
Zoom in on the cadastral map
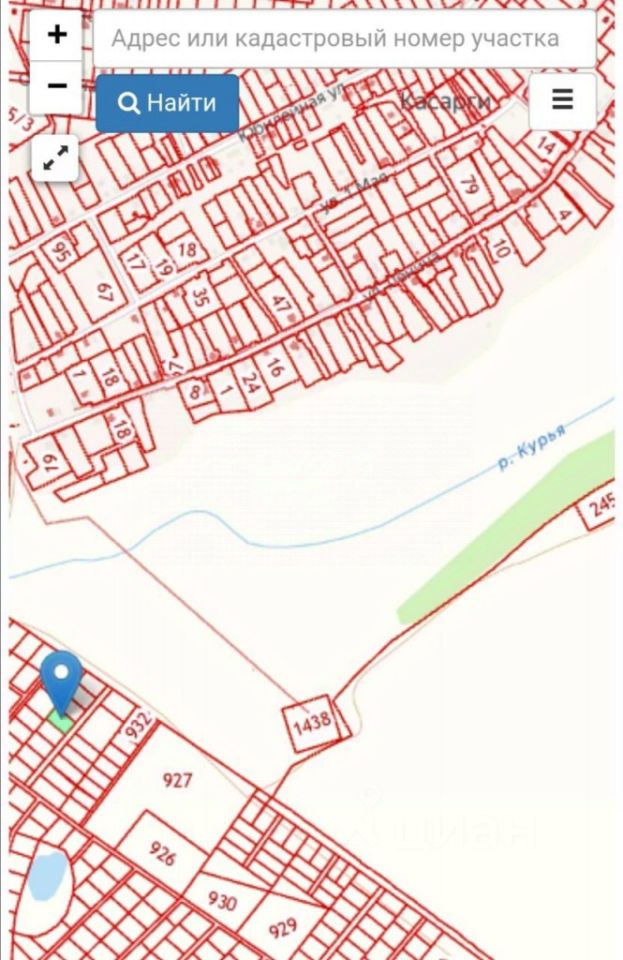pos(57,36)
